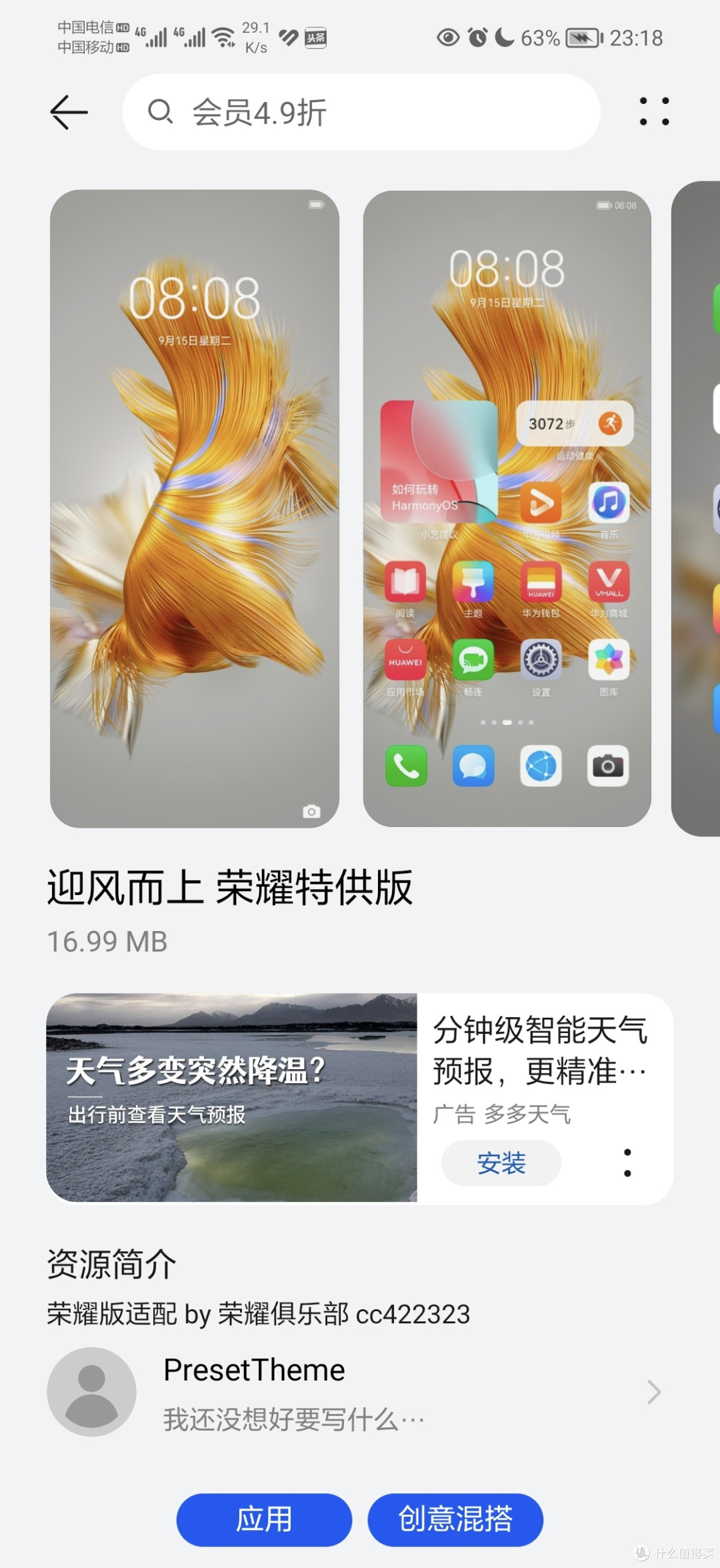
Task: Open the four-dot more options menu
Action: [x=654, y=111]
